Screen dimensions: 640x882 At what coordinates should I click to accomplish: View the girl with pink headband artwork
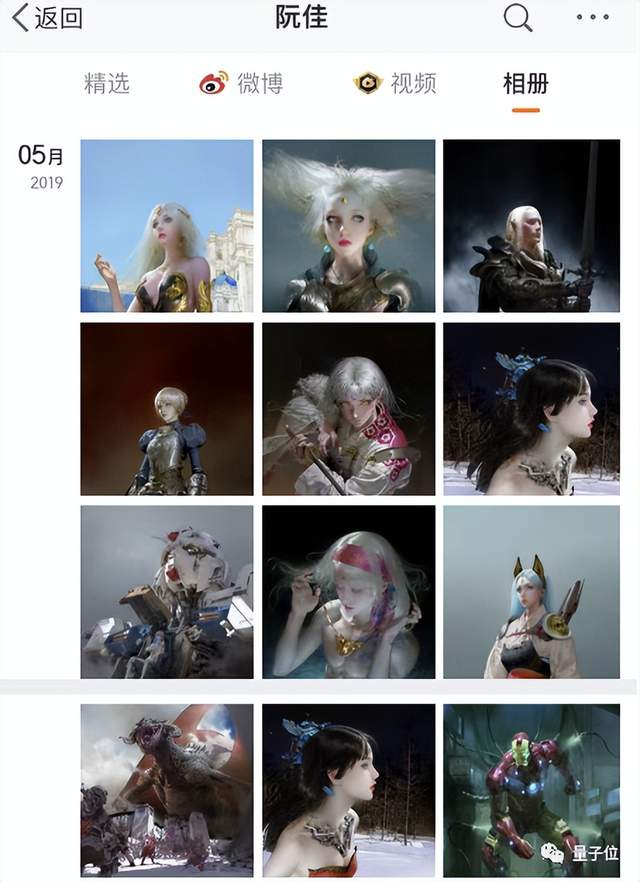(349, 591)
